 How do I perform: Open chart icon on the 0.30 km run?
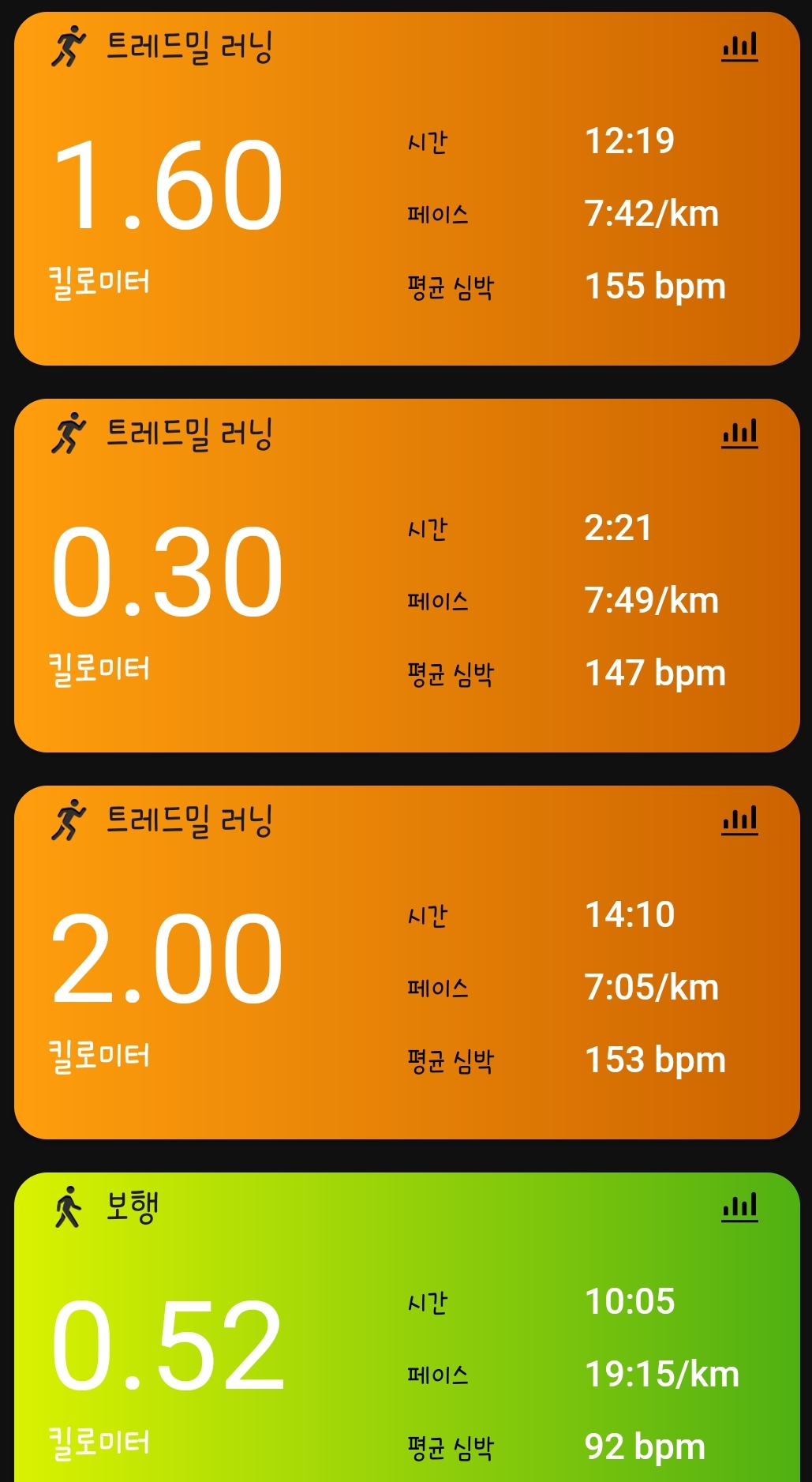click(739, 433)
